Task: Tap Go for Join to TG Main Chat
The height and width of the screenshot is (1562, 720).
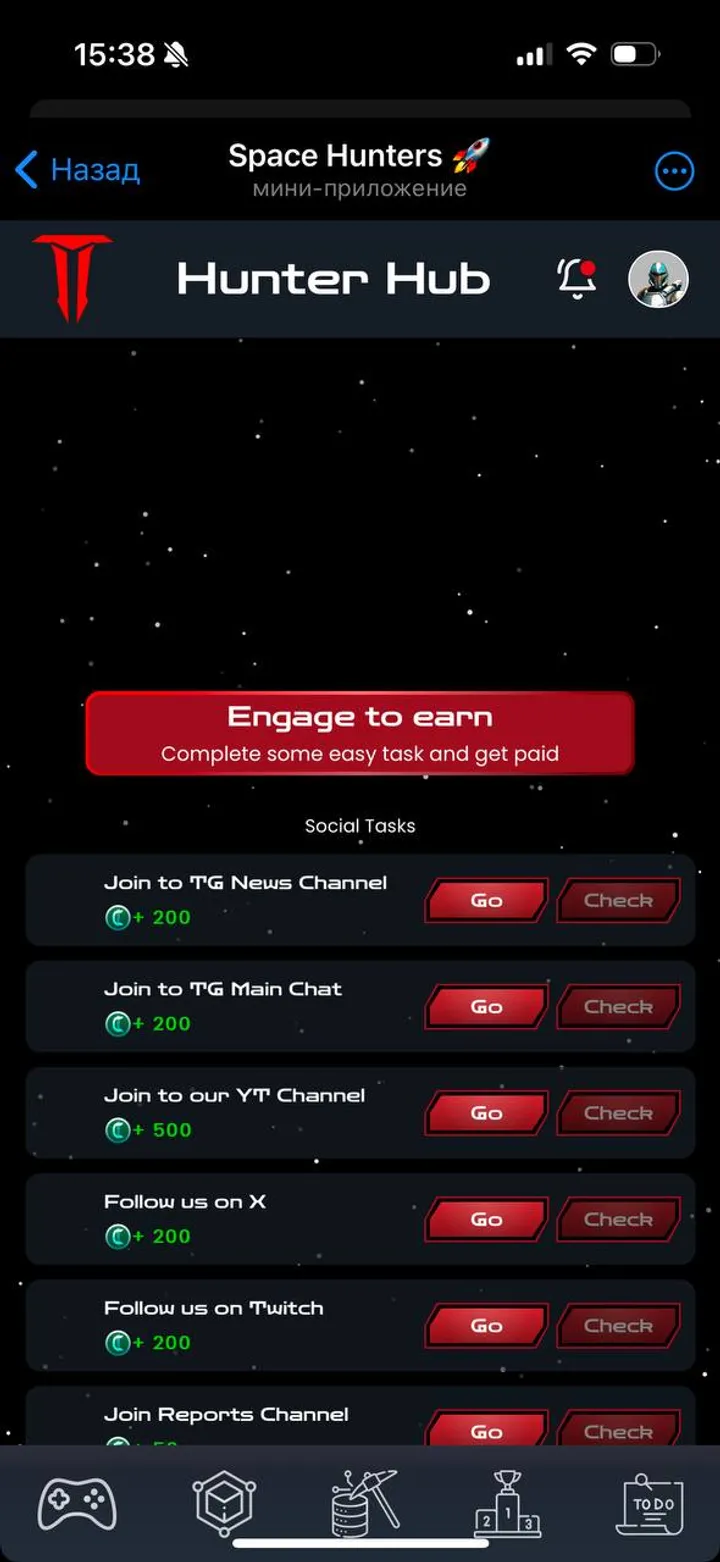Action: (486, 1007)
